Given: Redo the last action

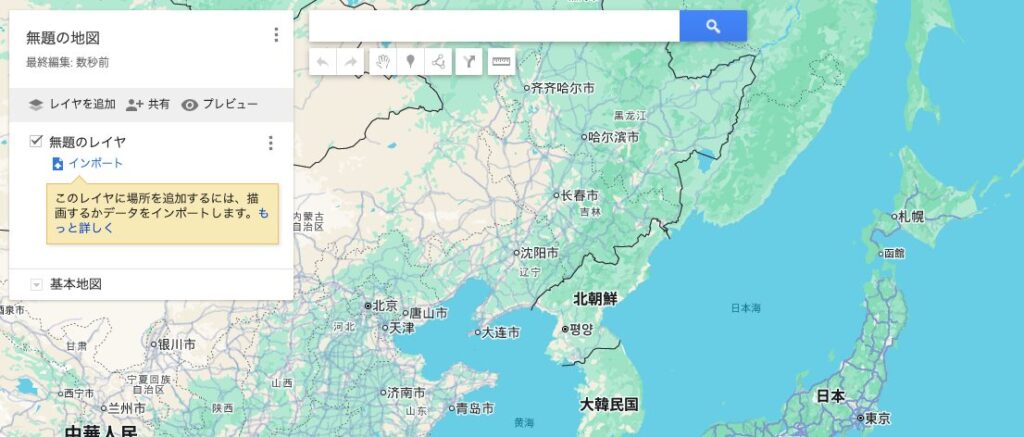Looking at the screenshot, I should pyautogui.click(x=351, y=62).
